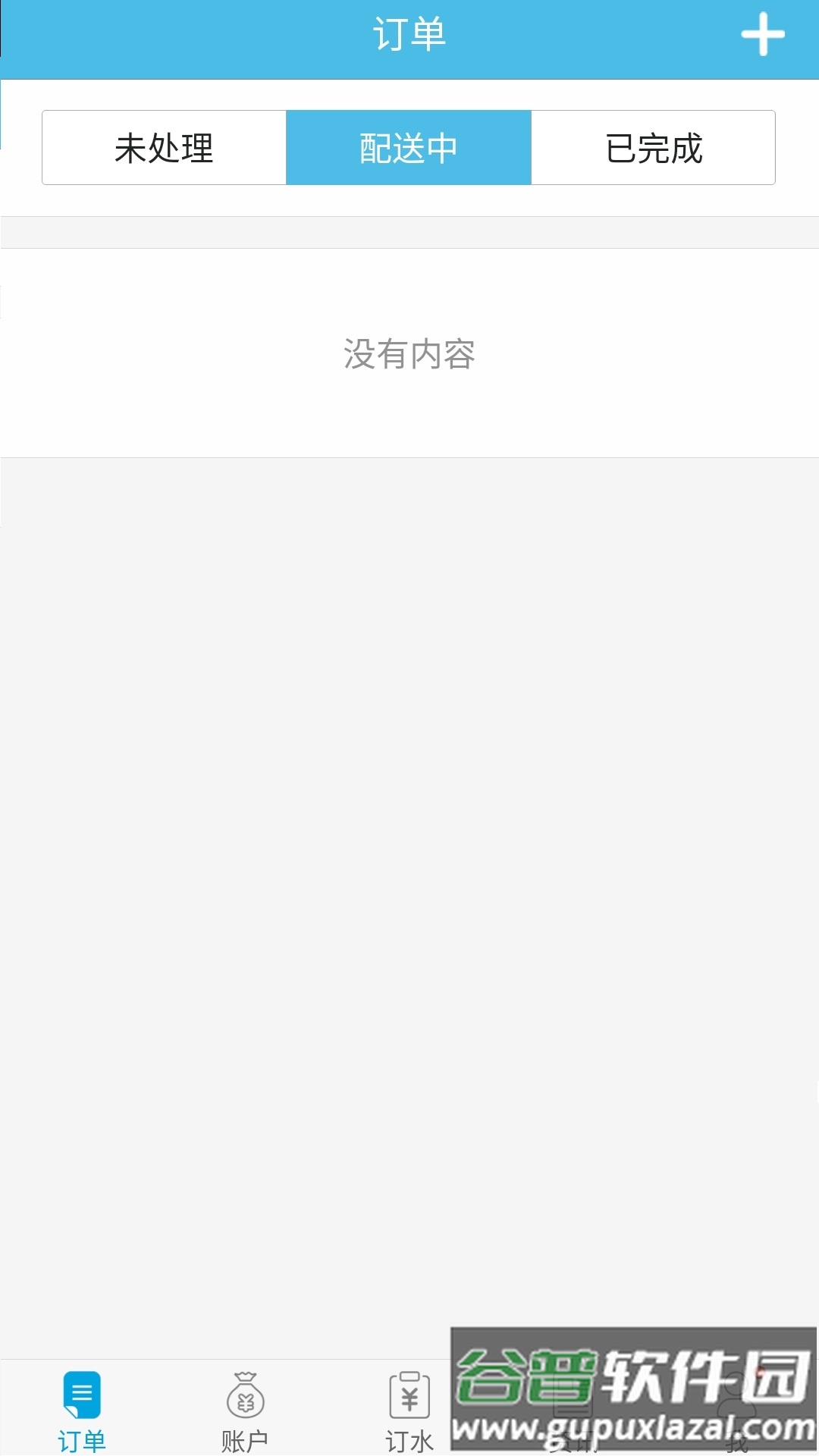Tap the 订单 title in the header
The image size is (819, 1456).
(x=408, y=33)
